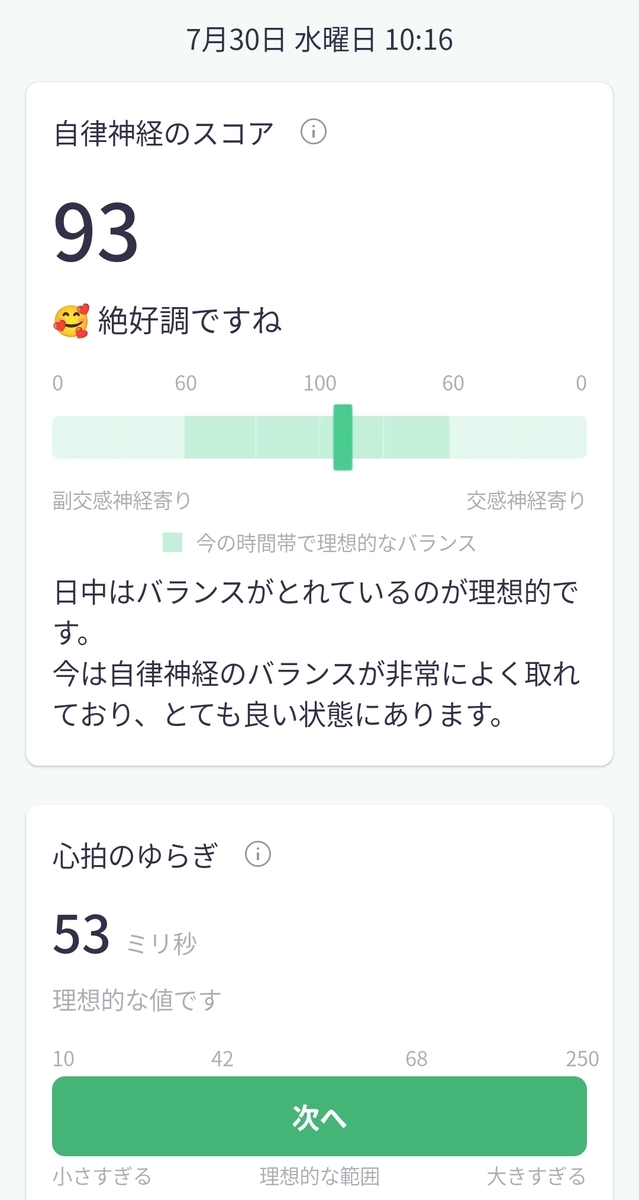The width and height of the screenshot is (639, 1200).
Task: Open info icon beside 自律神経のスコア
Action: coord(313,132)
